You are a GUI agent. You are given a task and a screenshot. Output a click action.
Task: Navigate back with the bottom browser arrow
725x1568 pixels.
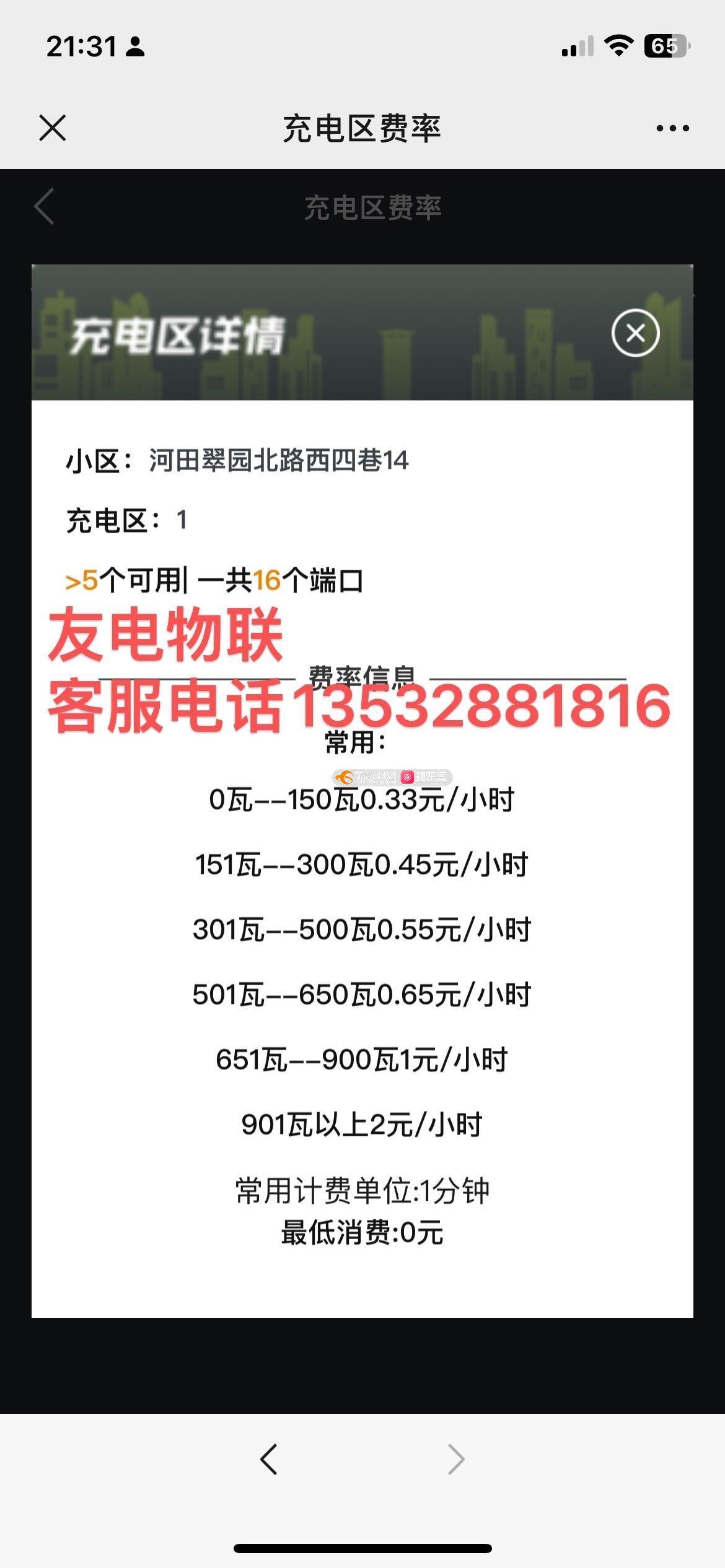click(x=269, y=1459)
